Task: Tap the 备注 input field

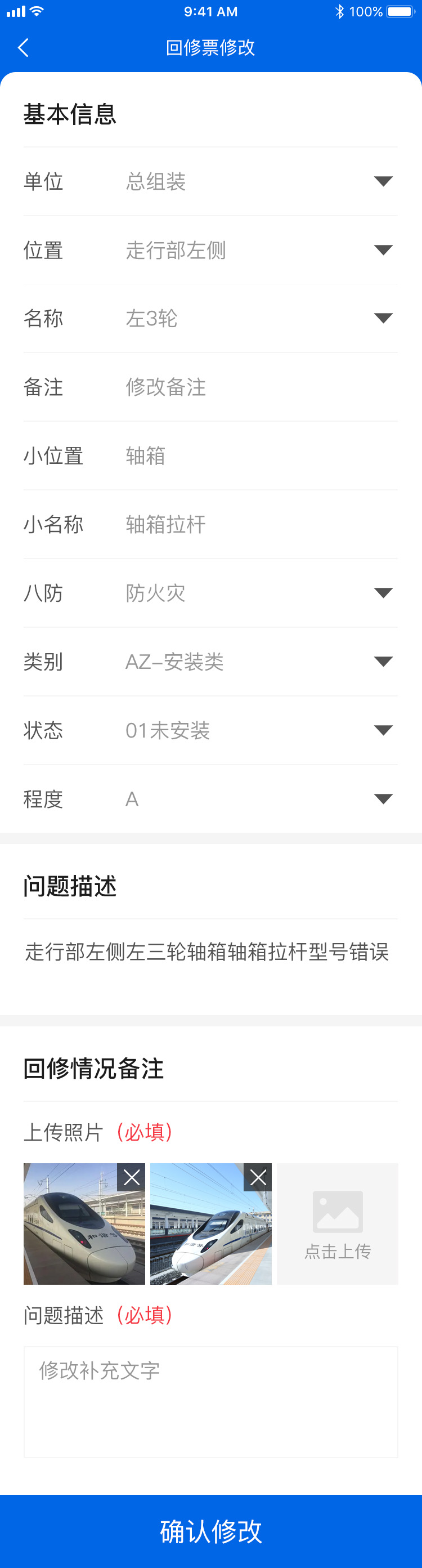Action: click(255, 387)
